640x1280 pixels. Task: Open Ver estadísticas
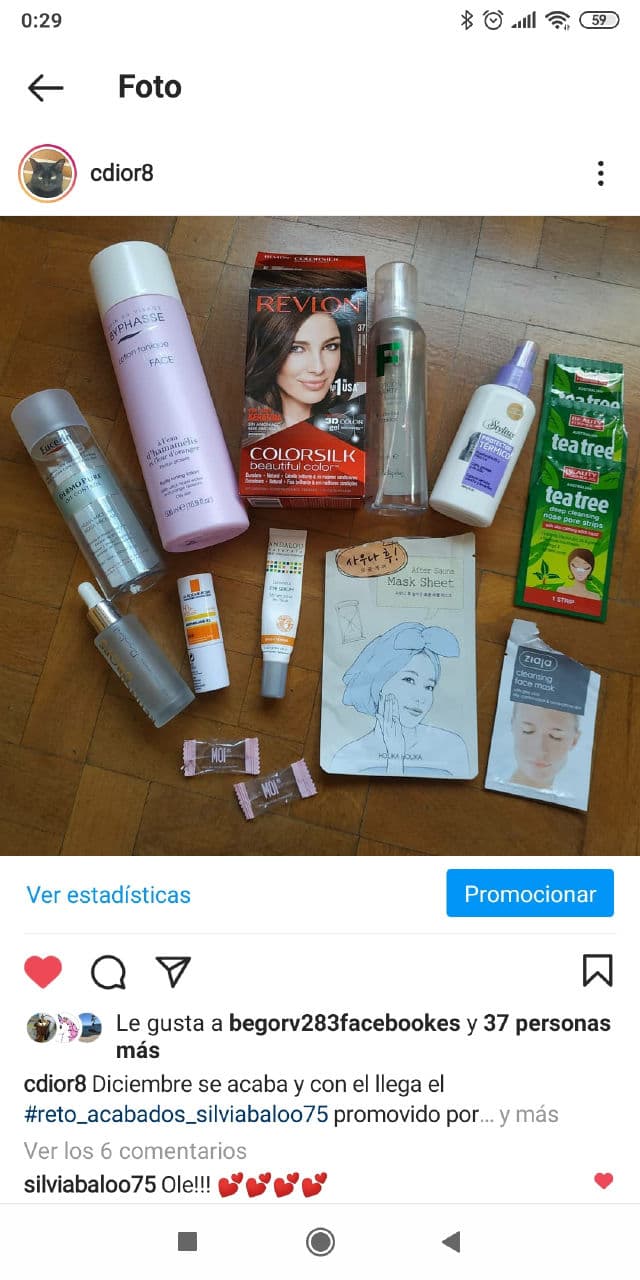108,894
